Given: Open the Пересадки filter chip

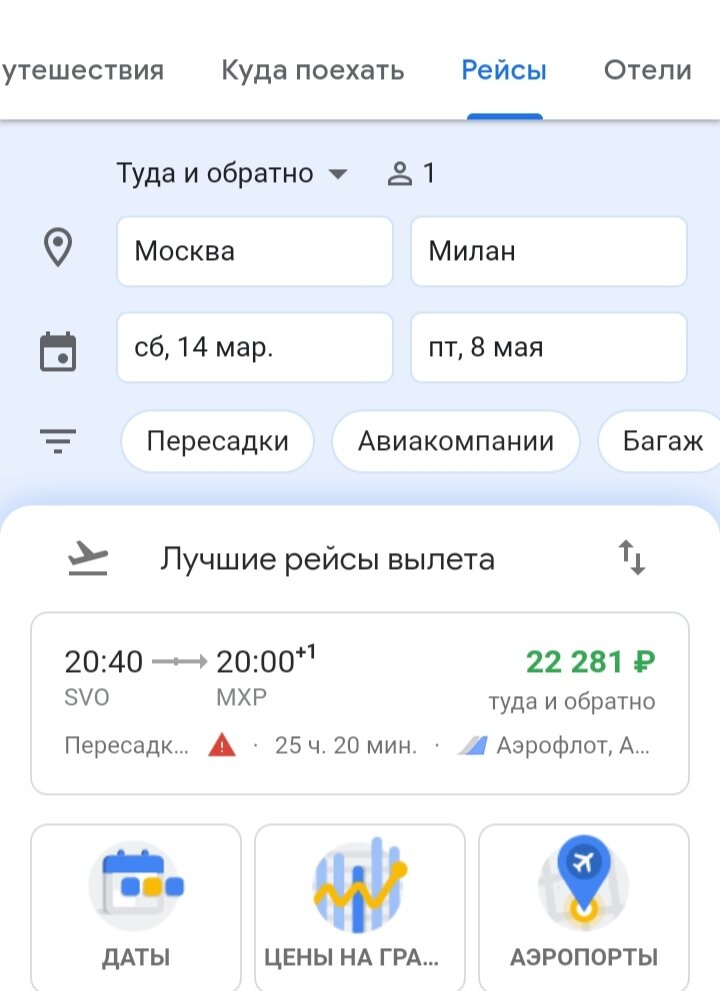Looking at the screenshot, I should (217, 440).
